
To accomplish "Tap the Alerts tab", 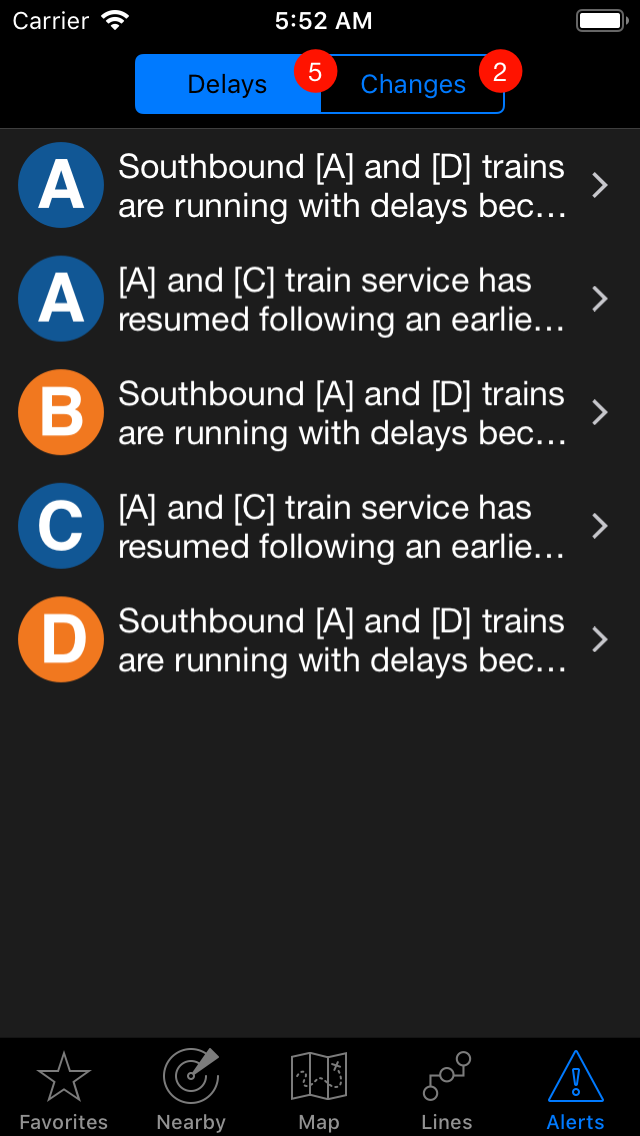I will (575, 1090).
